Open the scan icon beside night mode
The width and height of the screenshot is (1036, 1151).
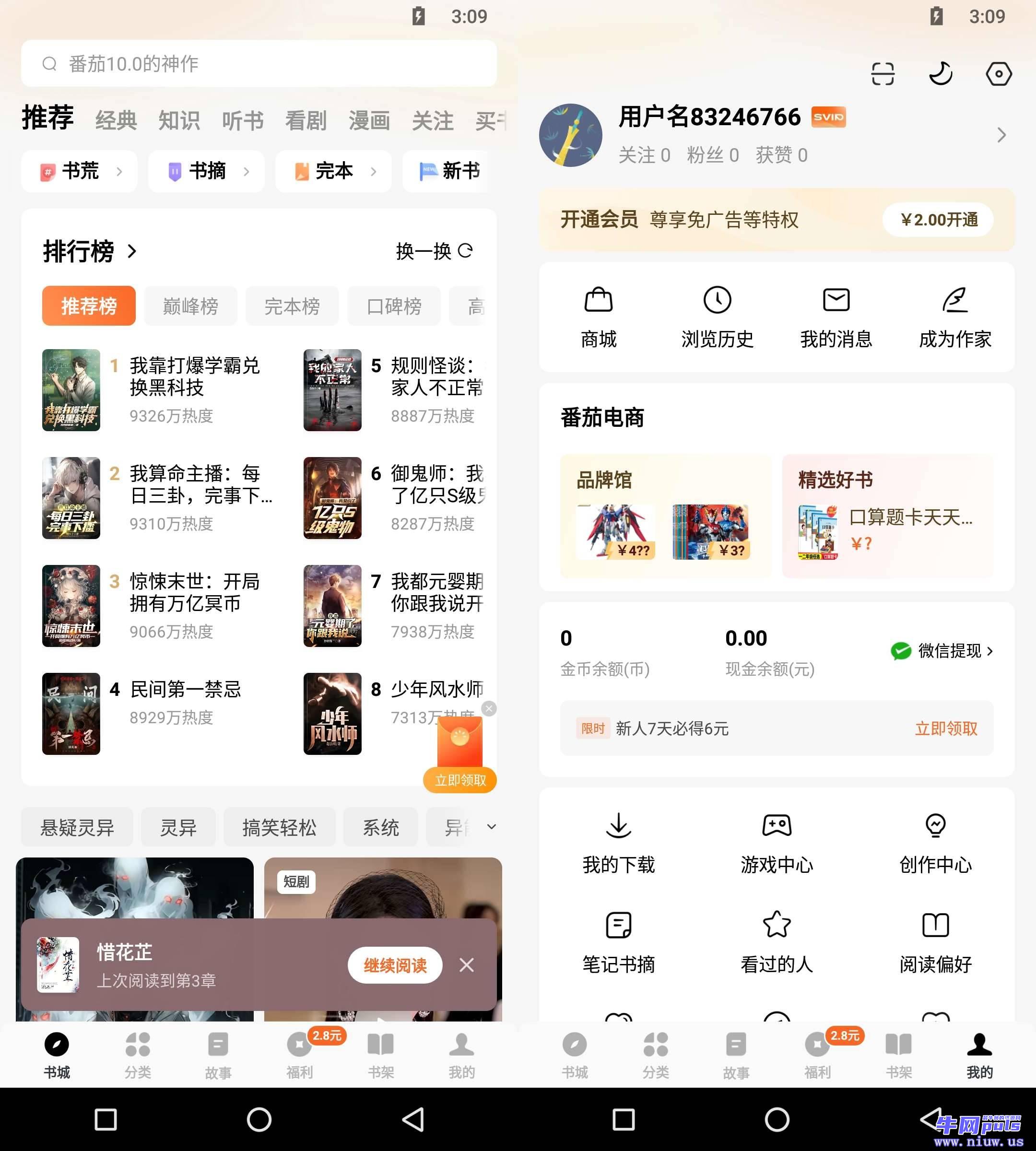(883, 74)
